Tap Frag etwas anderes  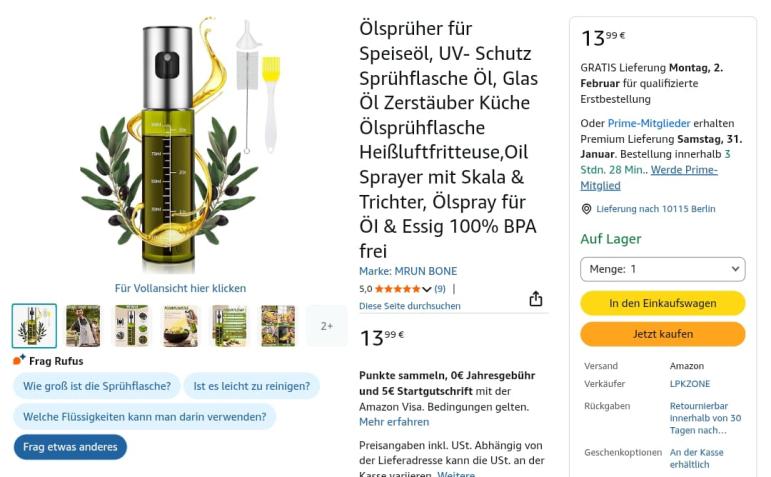click(x=70, y=447)
